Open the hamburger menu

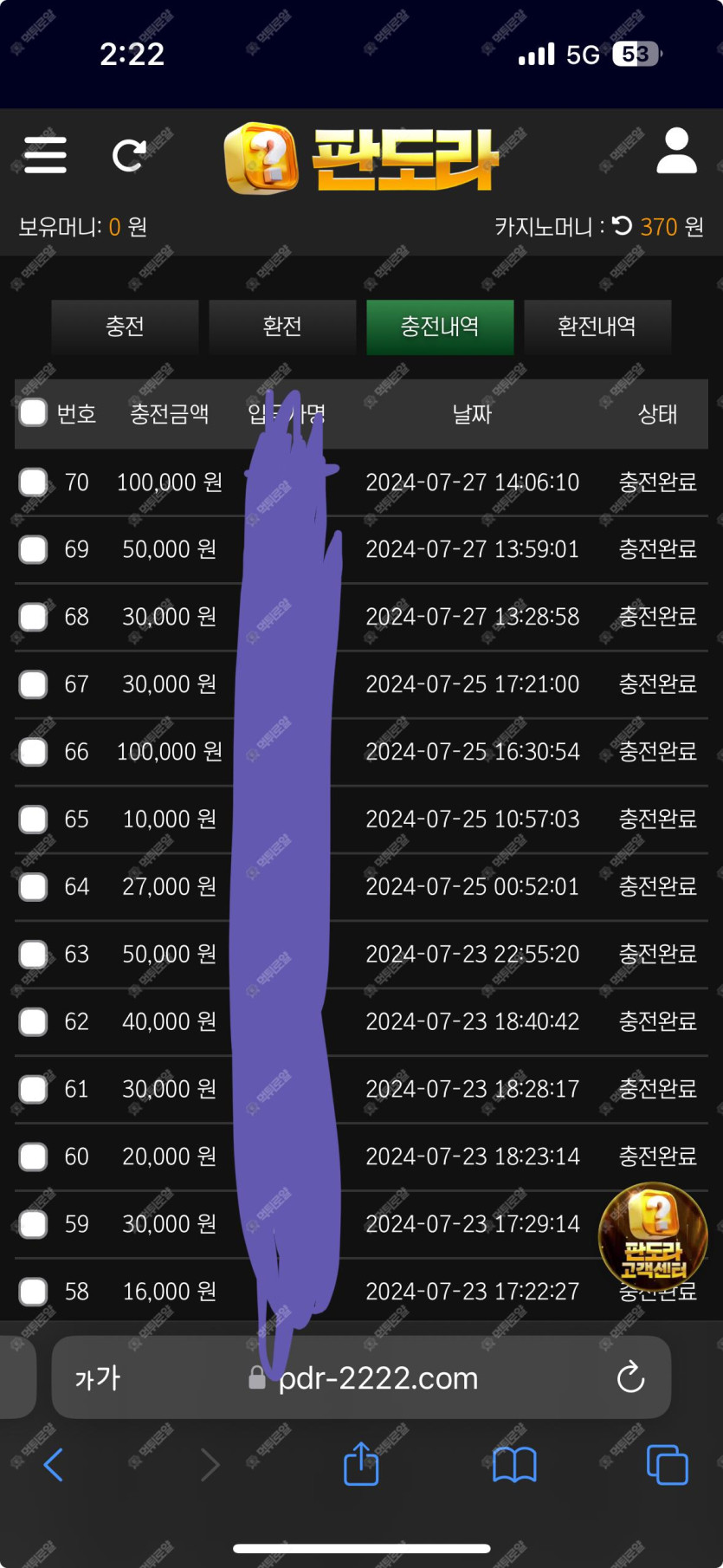point(45,155)
